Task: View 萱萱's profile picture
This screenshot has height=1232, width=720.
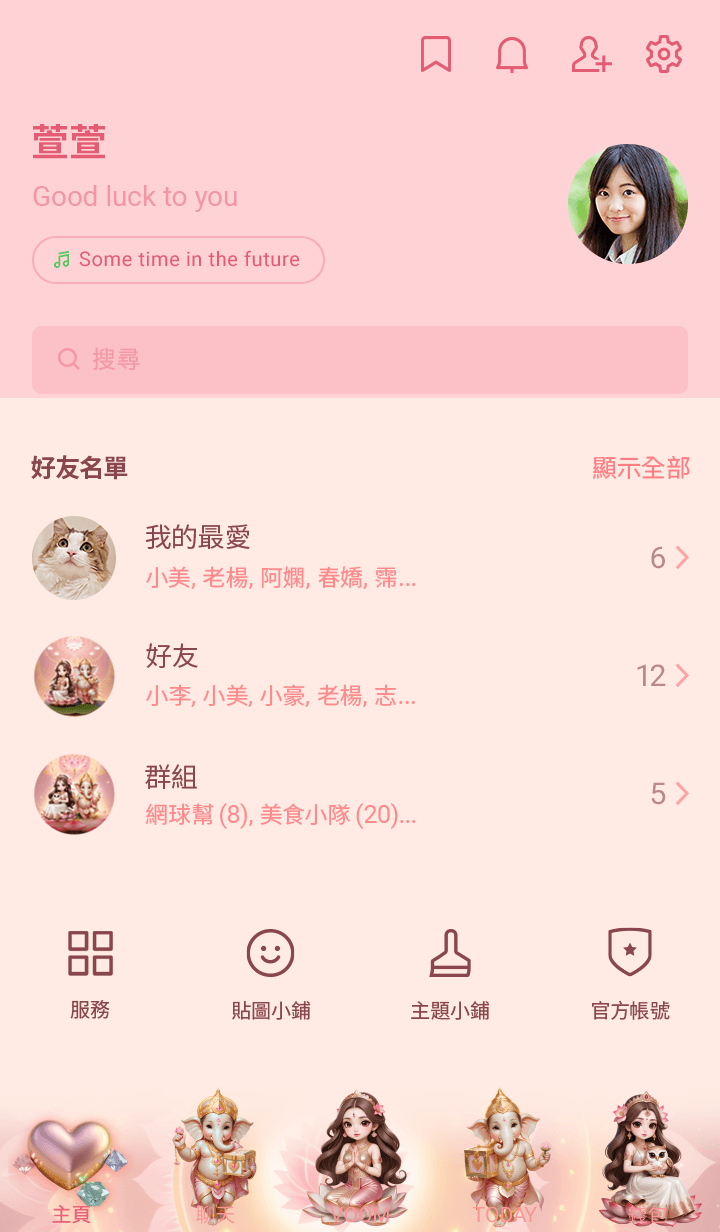Action: 628,204
